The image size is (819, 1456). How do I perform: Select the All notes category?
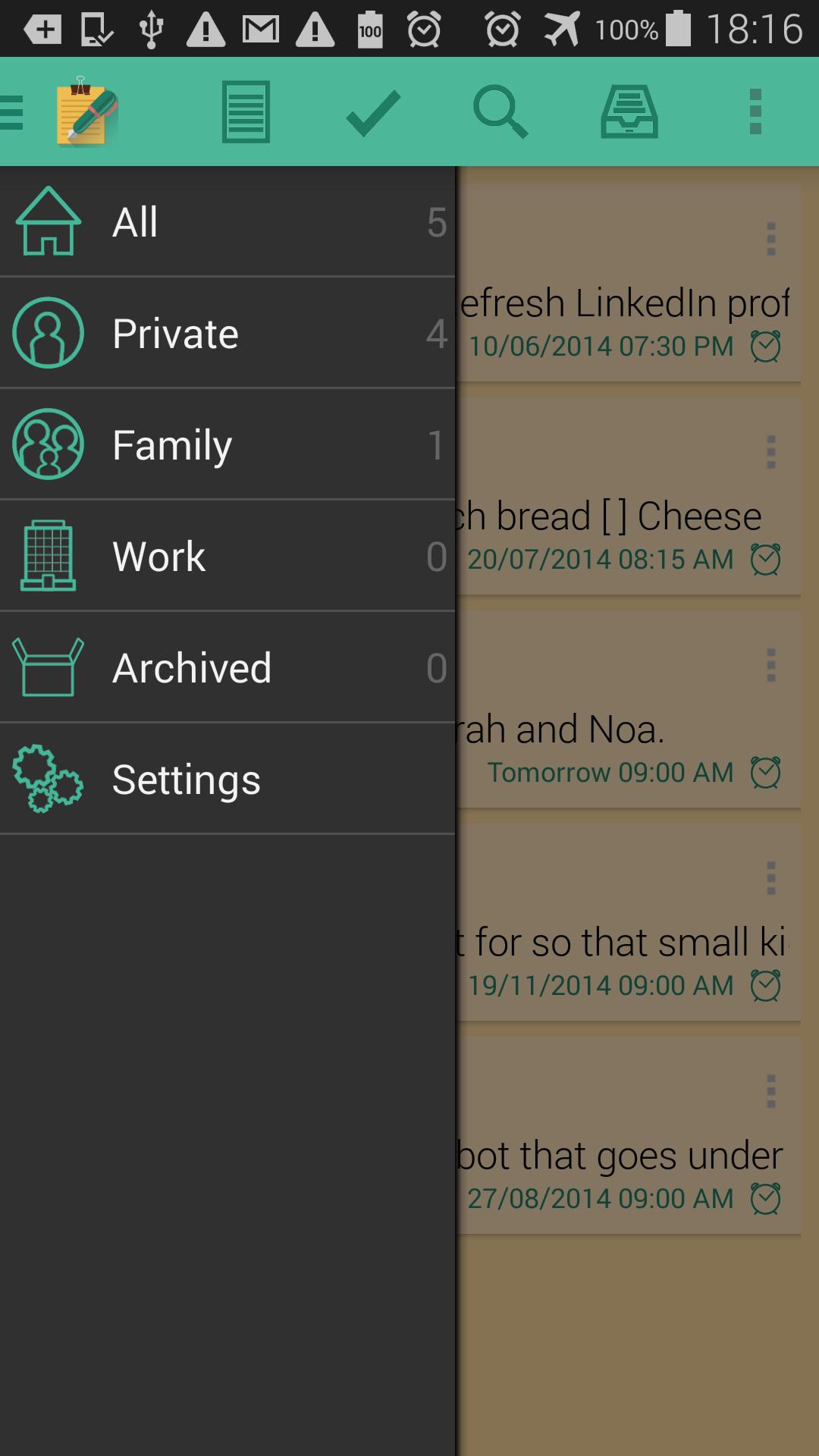click(x=227, y=221)
